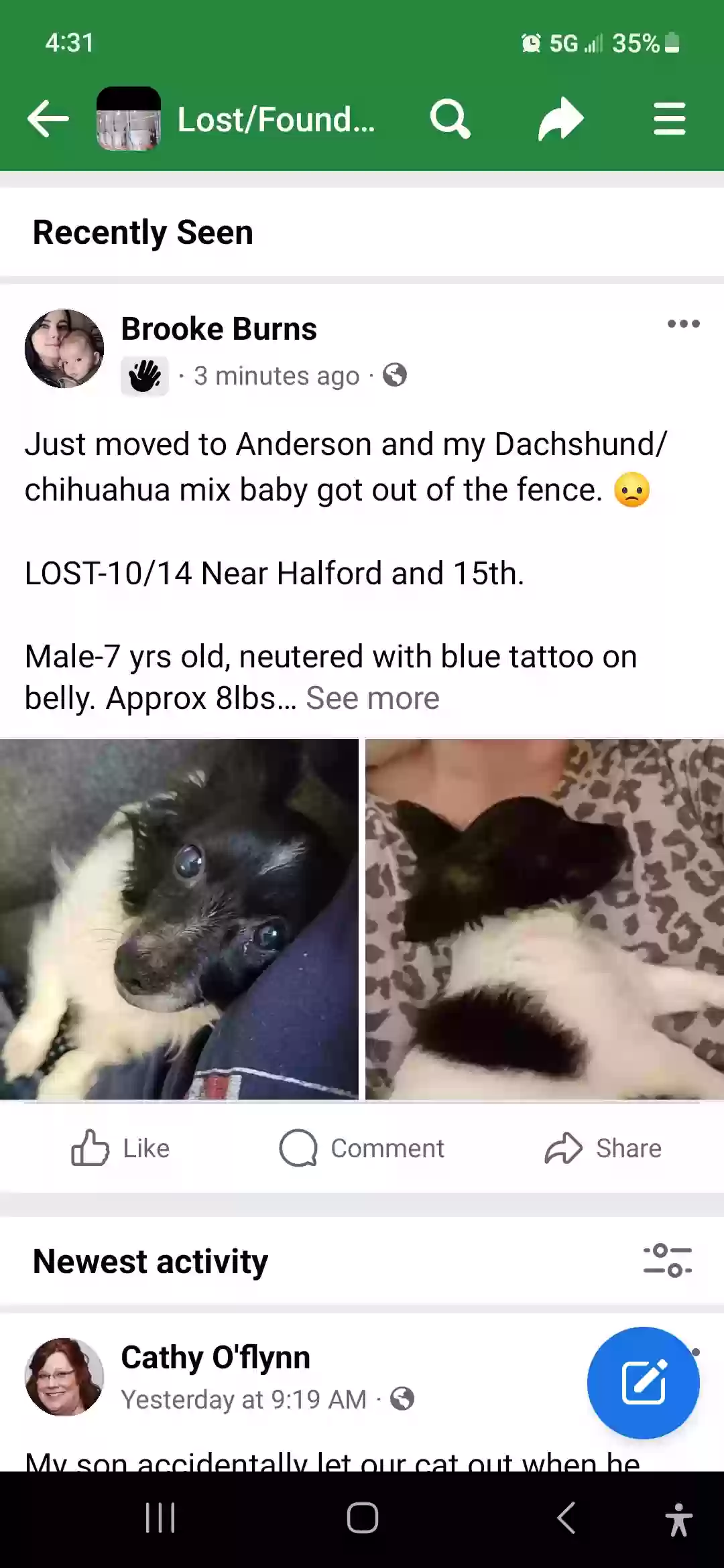724x1568 pixels.
Task: Compose a new post in the group
Action: (643, 1382)
